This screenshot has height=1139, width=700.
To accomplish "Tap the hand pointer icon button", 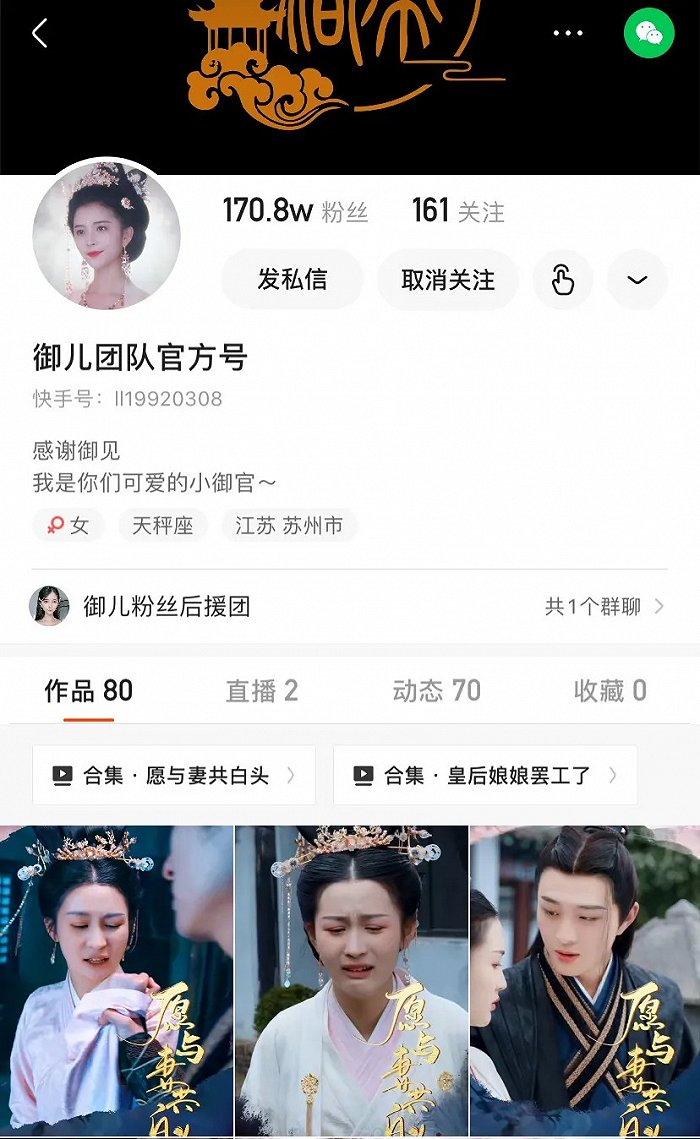I will (x=563, y=280).
